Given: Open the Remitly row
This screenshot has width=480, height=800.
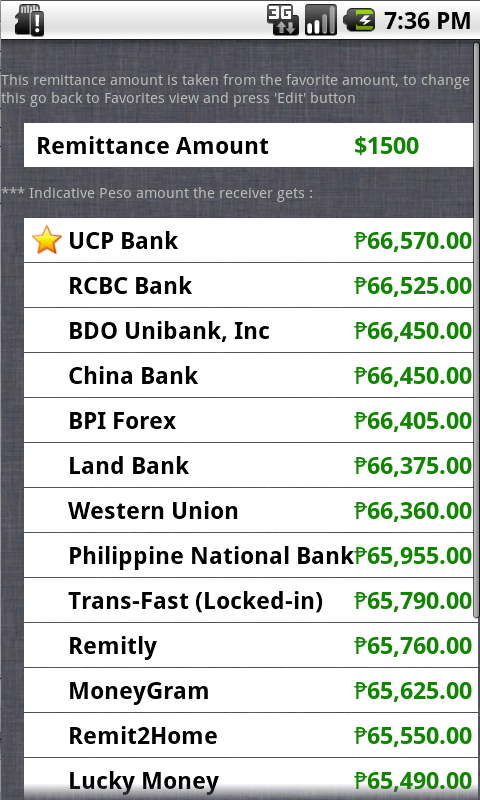Looking at the screenshot, I should pyautogui.click(x=248, y=645).
